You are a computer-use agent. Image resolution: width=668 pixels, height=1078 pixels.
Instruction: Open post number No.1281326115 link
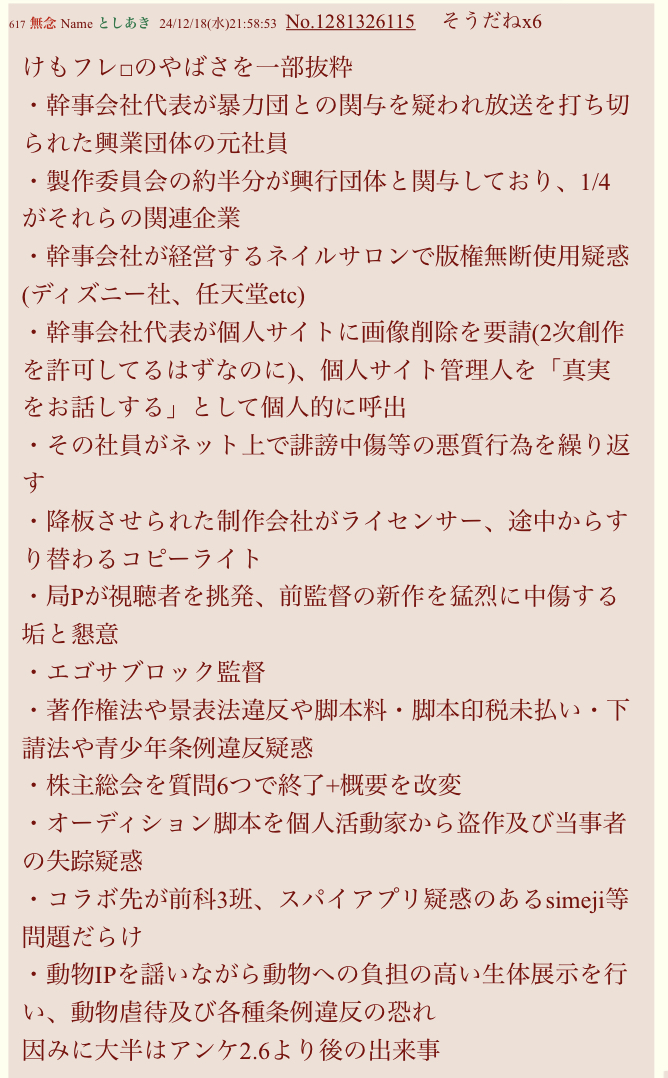[350, 21]
